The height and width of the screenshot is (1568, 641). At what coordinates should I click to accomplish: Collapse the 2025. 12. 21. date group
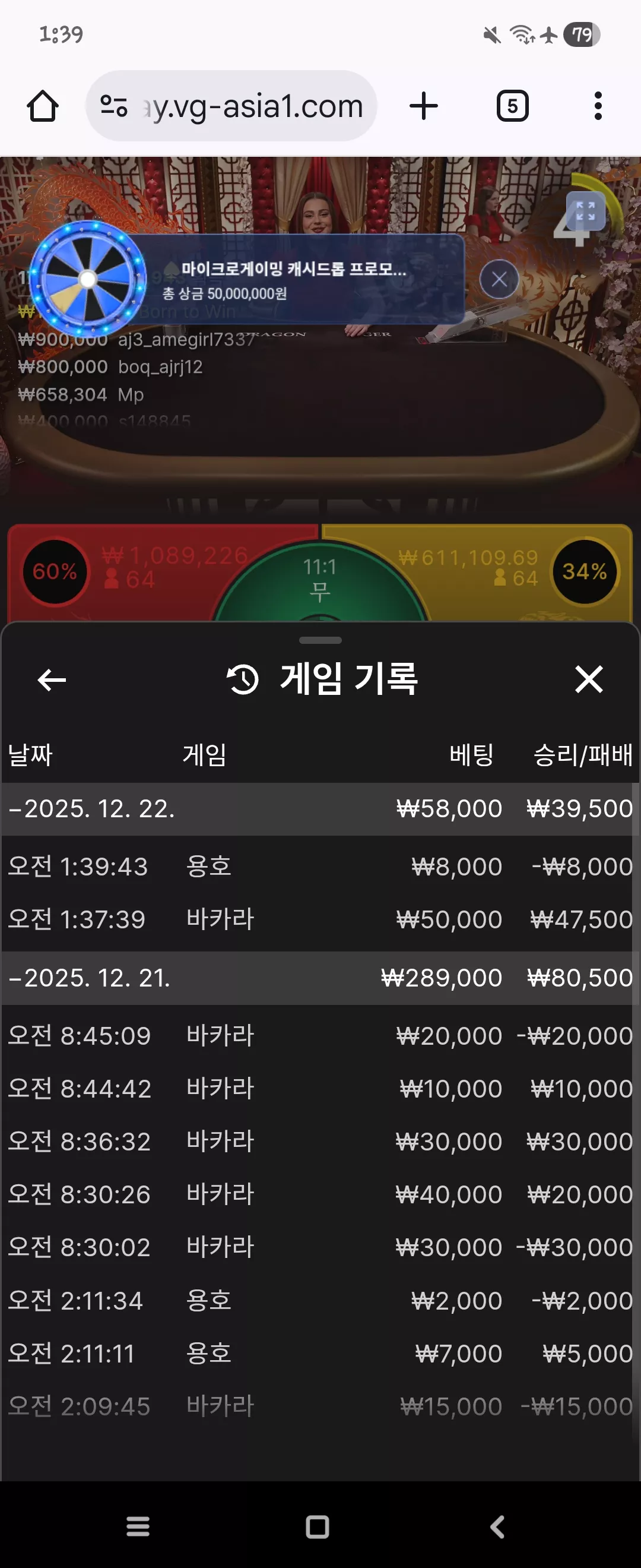pos(320,978)
